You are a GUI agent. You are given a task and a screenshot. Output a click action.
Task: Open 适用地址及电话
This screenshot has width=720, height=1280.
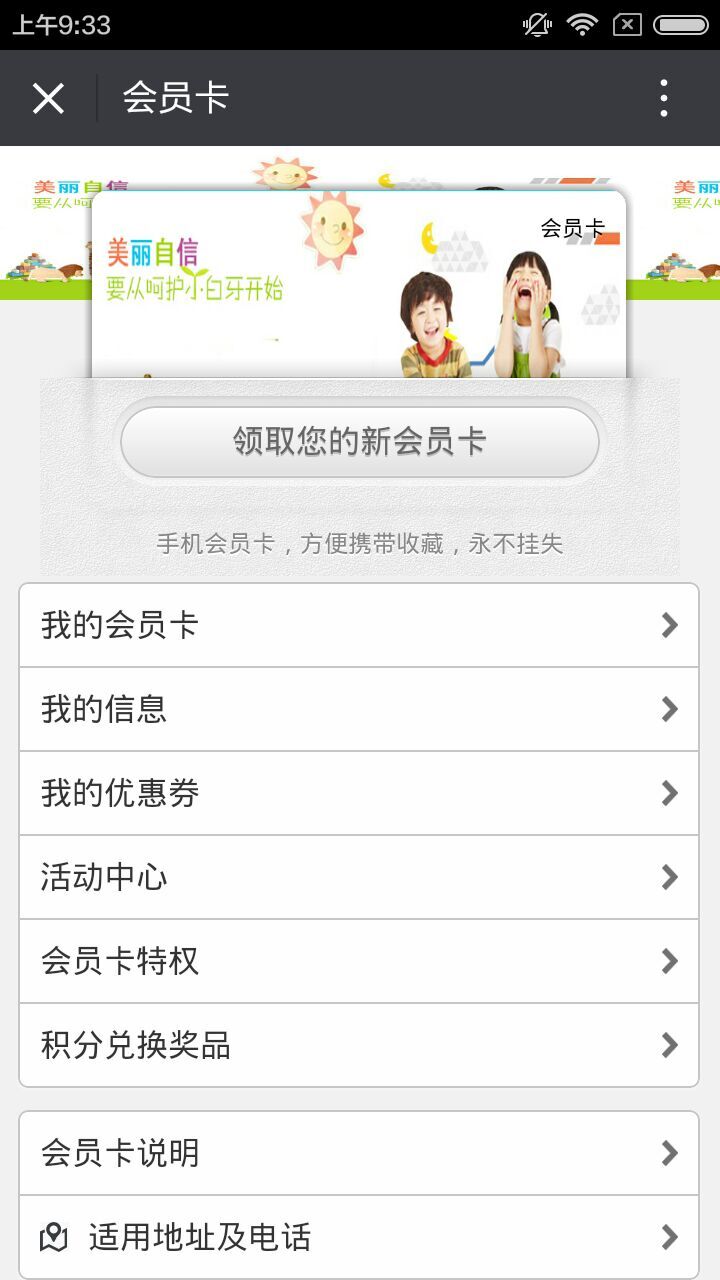(x=359, y=1237)
